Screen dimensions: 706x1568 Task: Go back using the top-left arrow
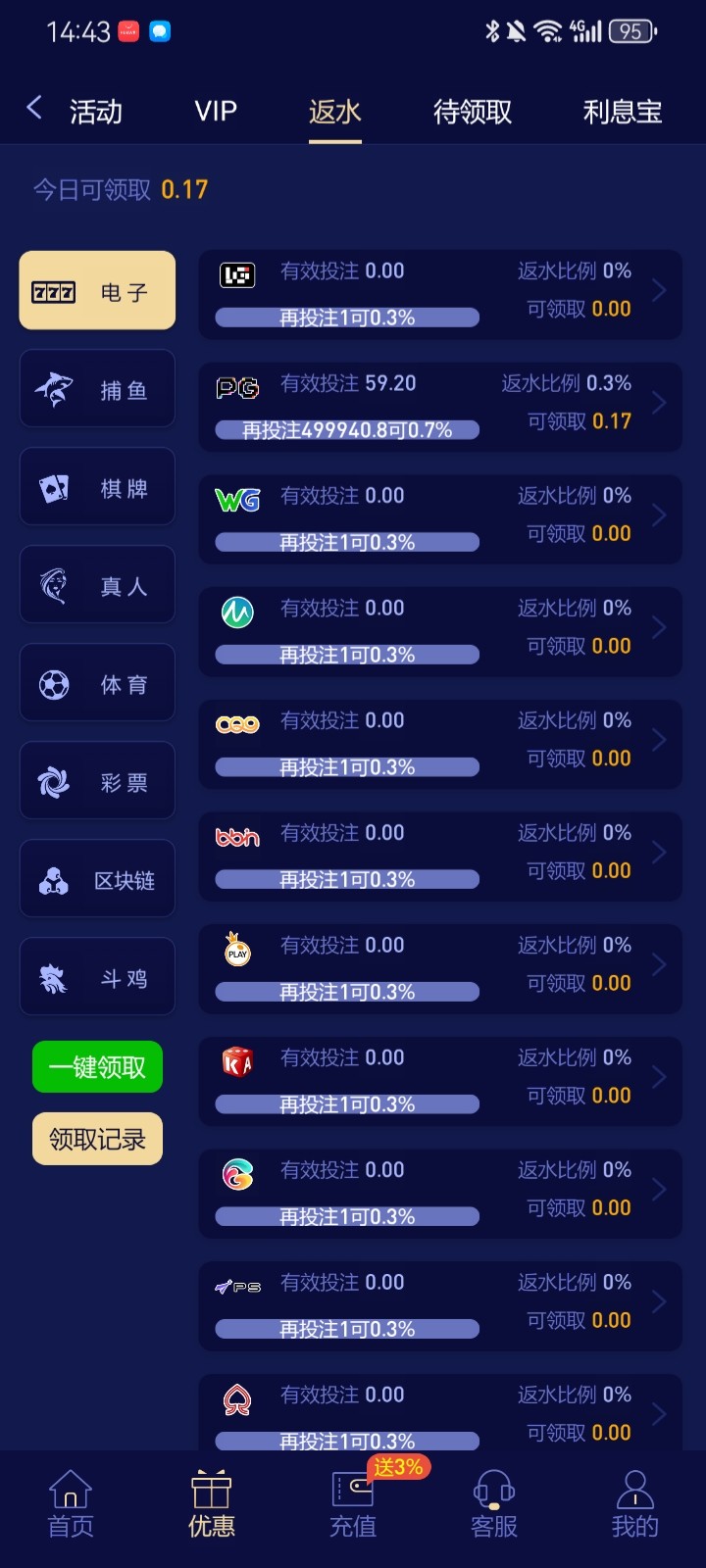(x=34, y=108)
